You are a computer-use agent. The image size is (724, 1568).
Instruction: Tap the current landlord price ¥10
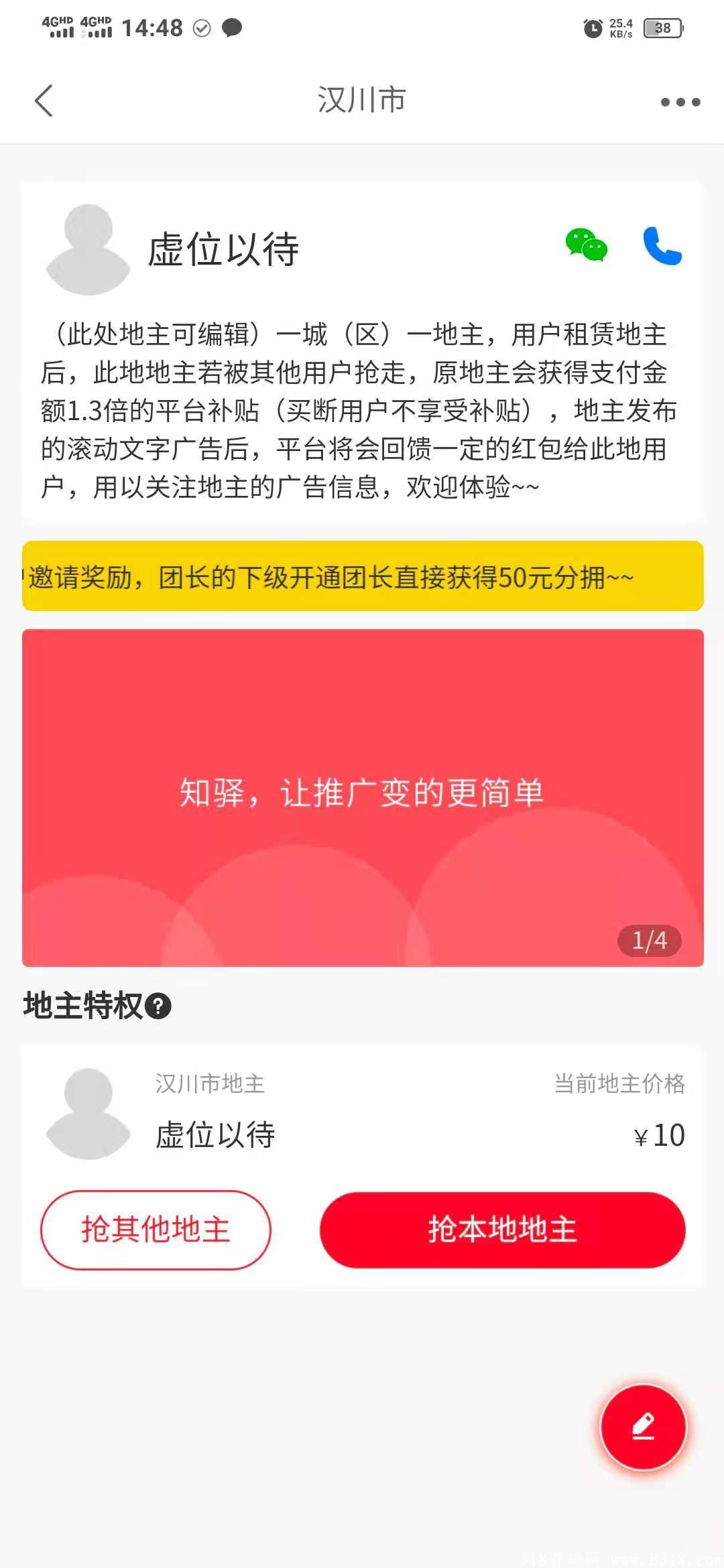click(659, 1134)
